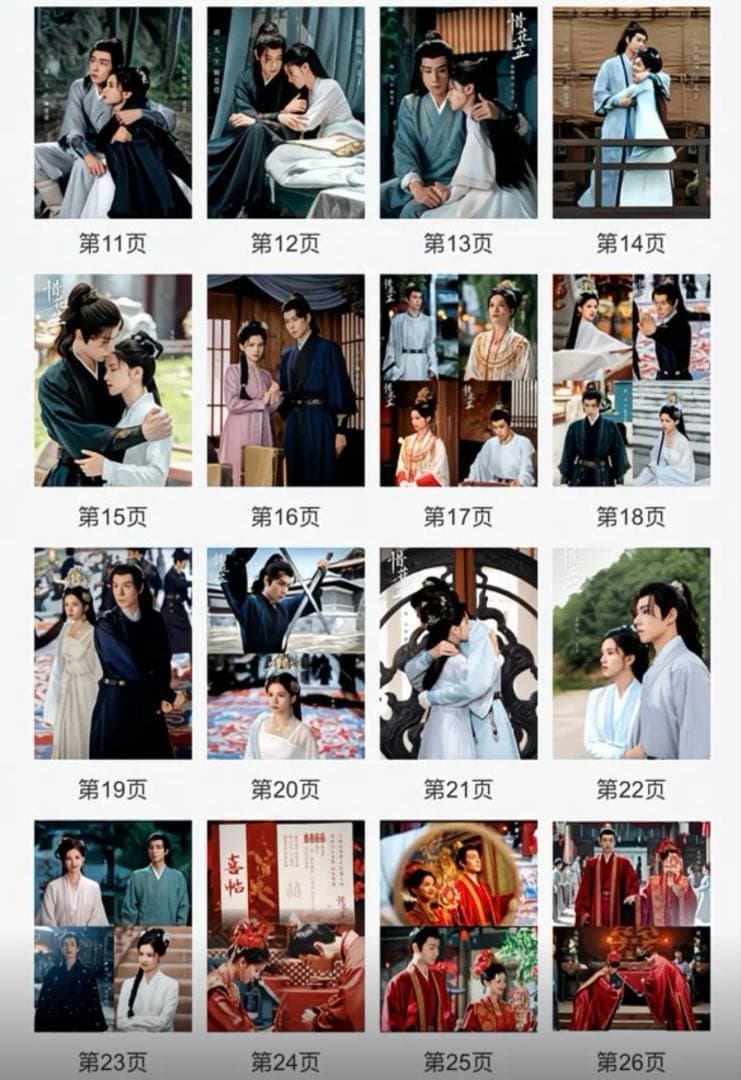Select the 第25页 thumbnail
Viewport: 741px width, 1080px height.
(458, 926)
